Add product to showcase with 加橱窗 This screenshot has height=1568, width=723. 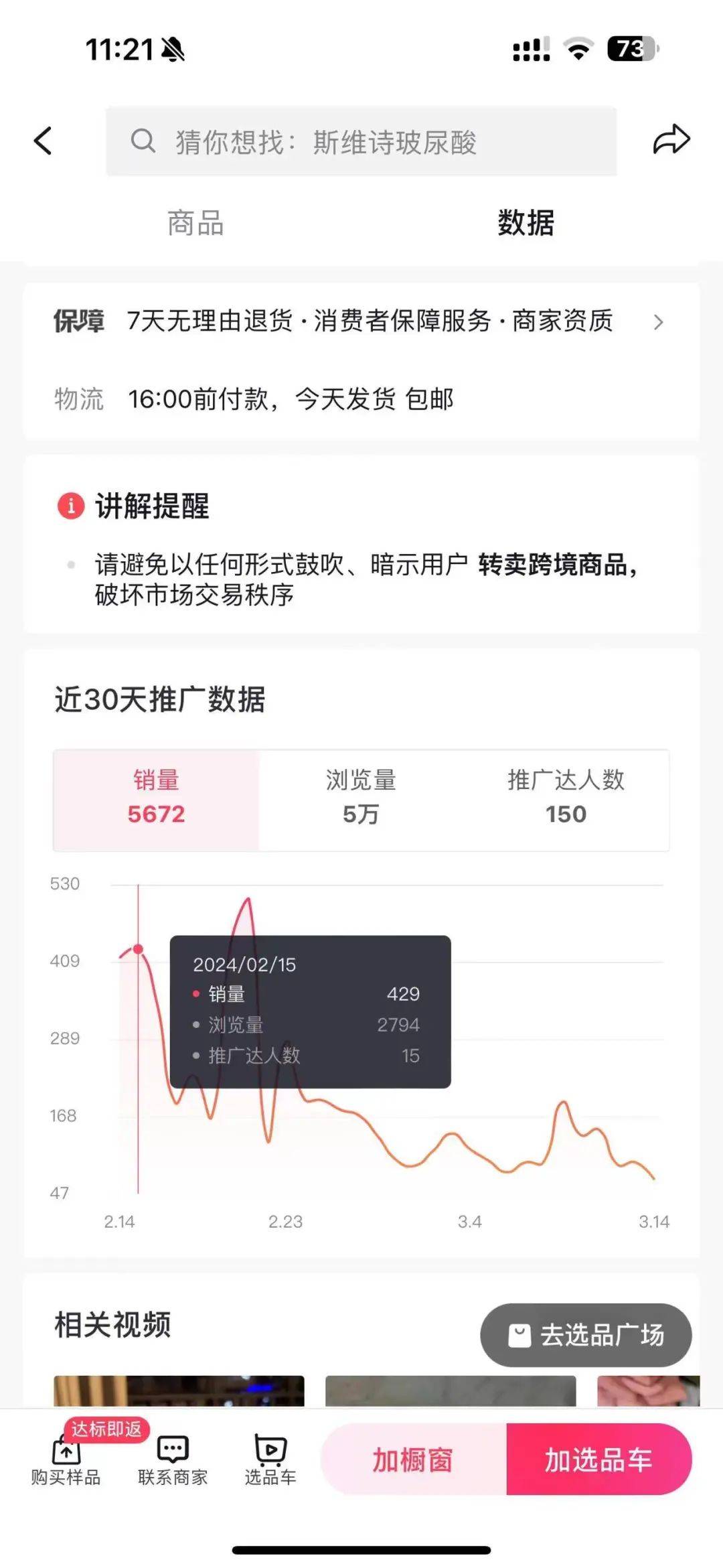coord(413,1459)
